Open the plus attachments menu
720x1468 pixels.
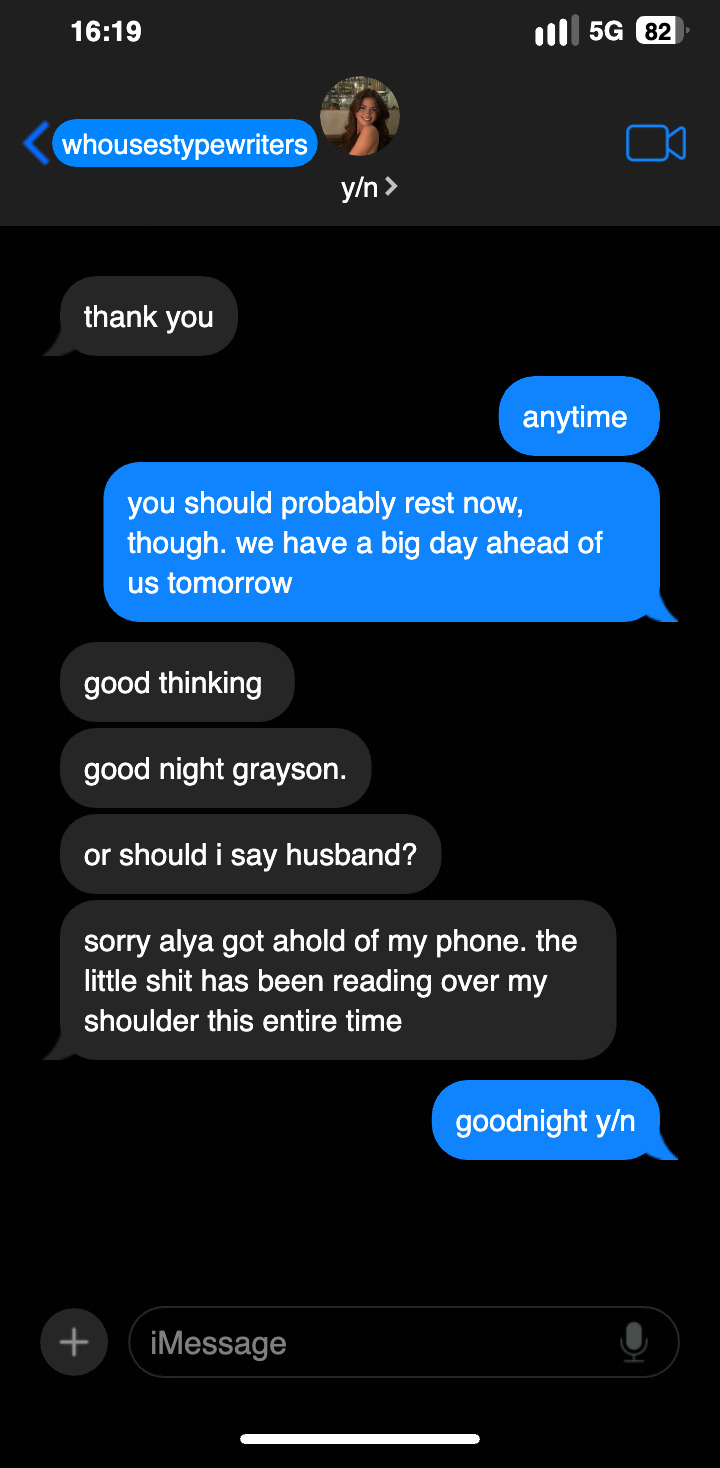[74, 1342]
